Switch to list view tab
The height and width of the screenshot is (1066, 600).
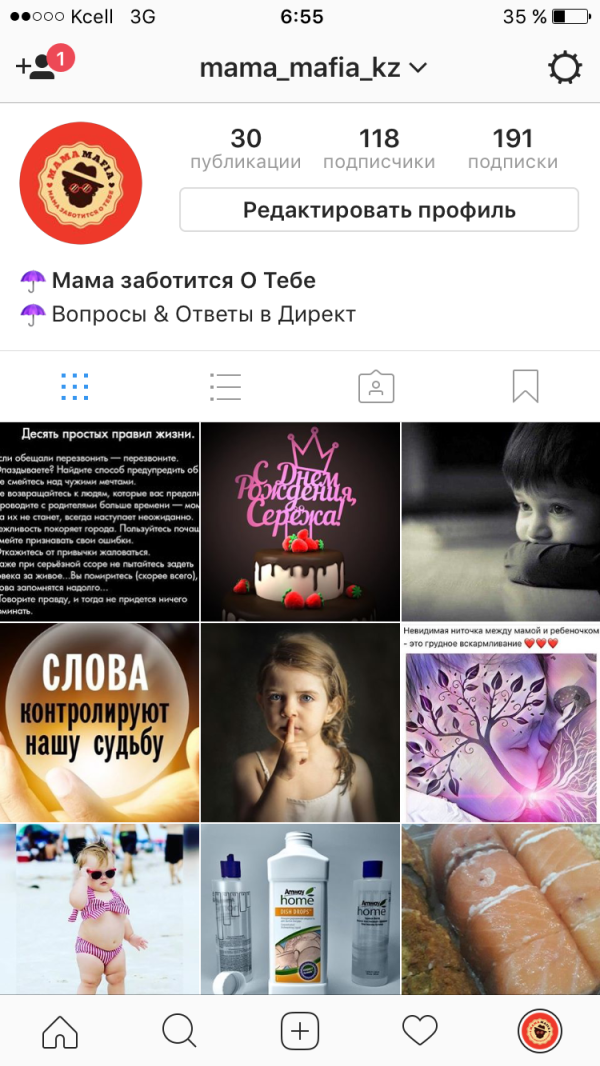(226, 386)
